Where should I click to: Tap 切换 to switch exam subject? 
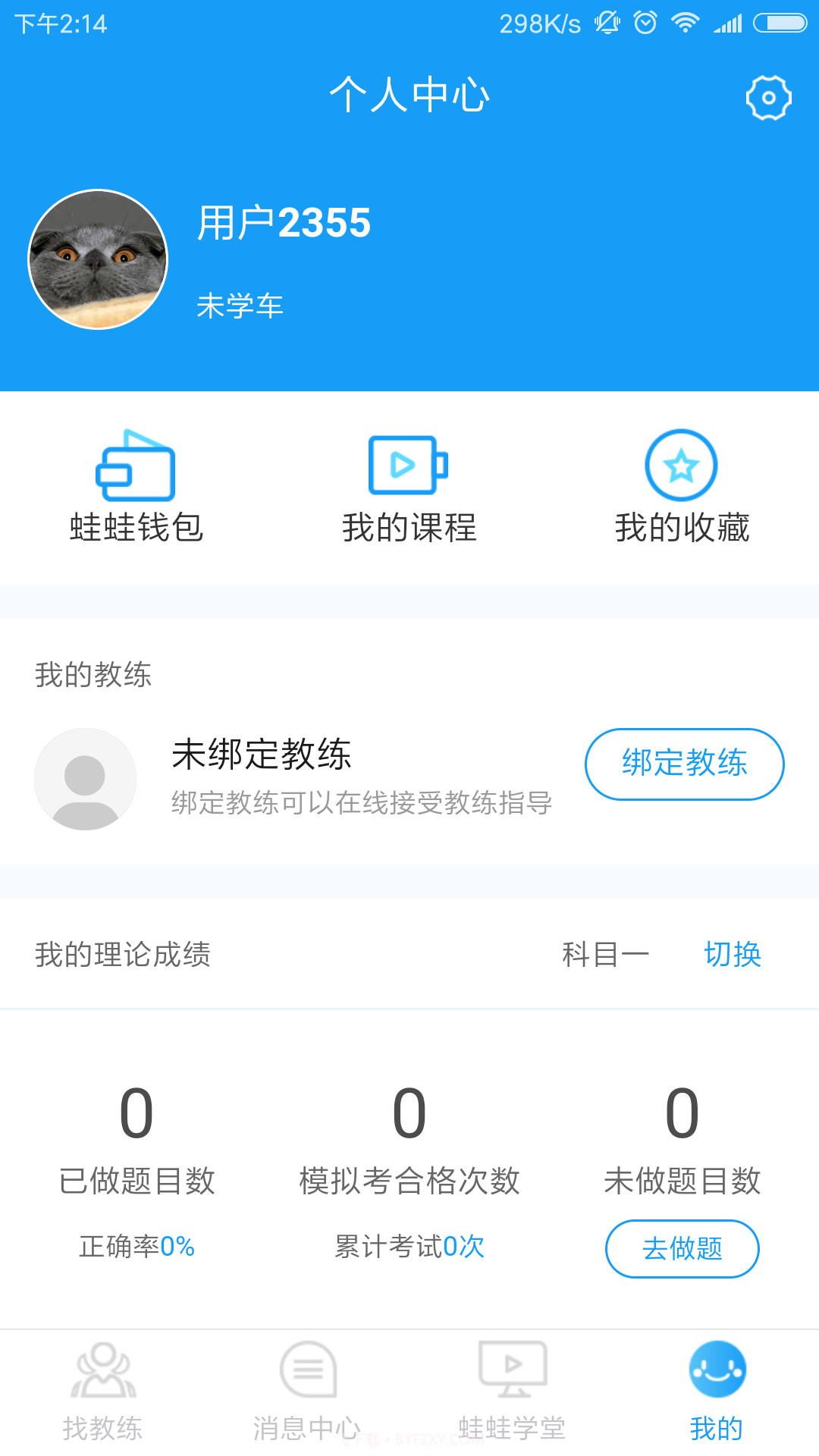pyautogui.click(x=733, y=955)
